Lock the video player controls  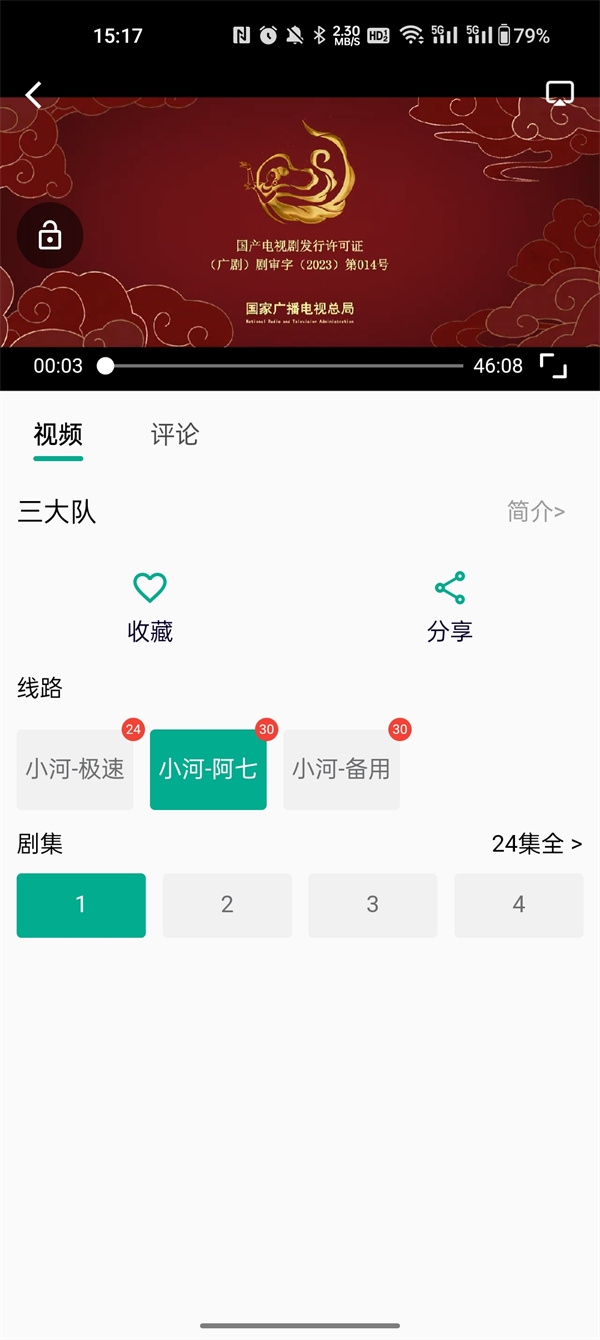pyautogui.click(x=50, y=236)
